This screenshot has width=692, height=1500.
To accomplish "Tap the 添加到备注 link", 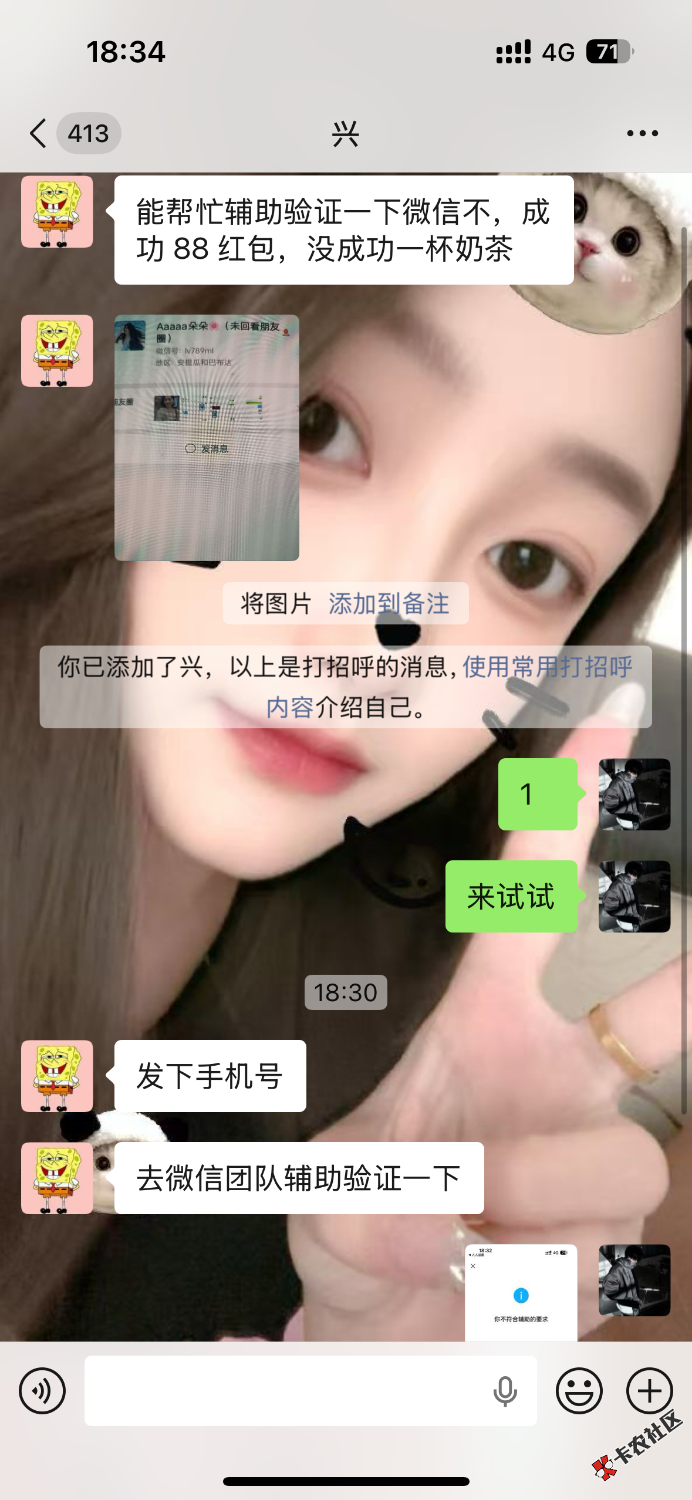I will 389,604.
